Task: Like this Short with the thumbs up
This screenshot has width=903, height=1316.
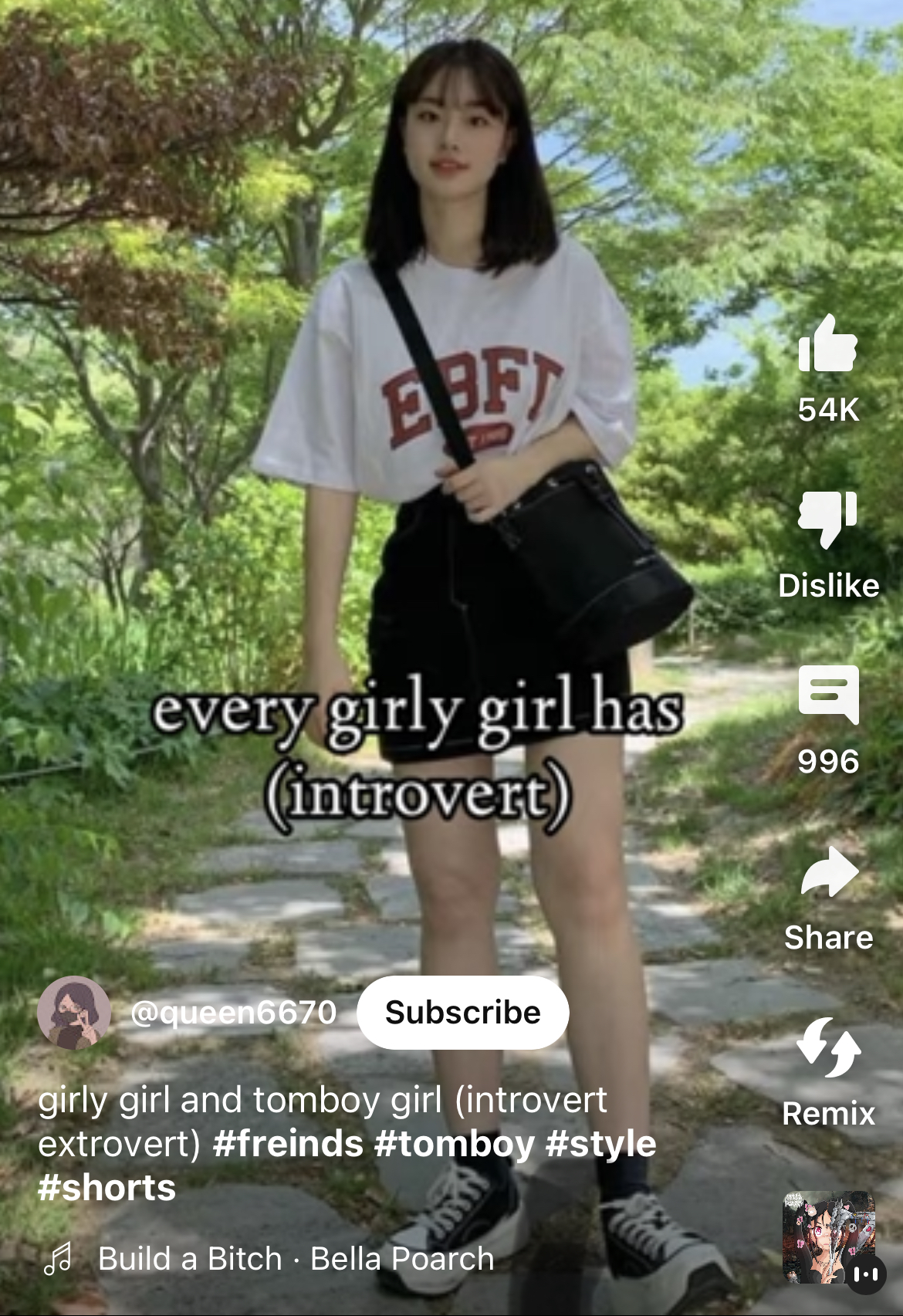Action: pos(828,344)
